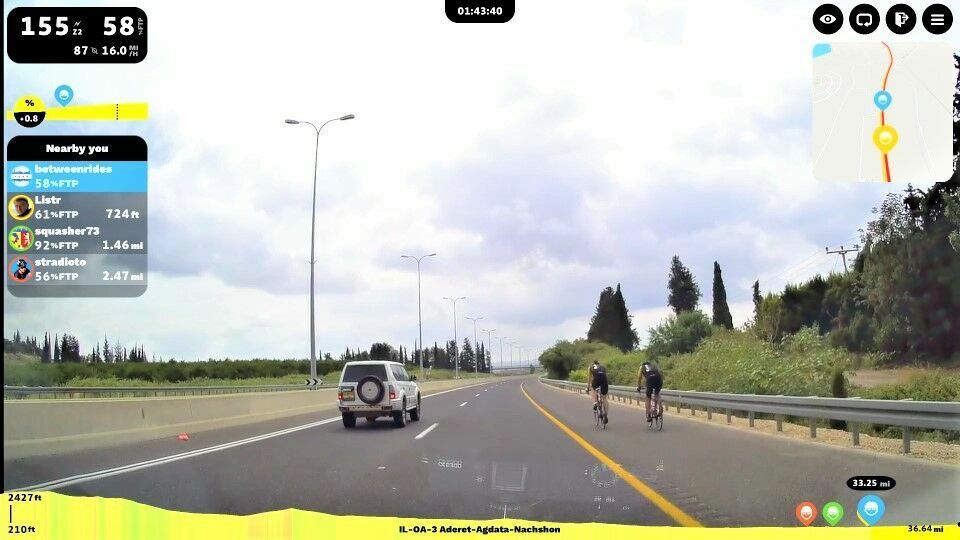Toggle the eye visibility icon

(x=828, y=19)
